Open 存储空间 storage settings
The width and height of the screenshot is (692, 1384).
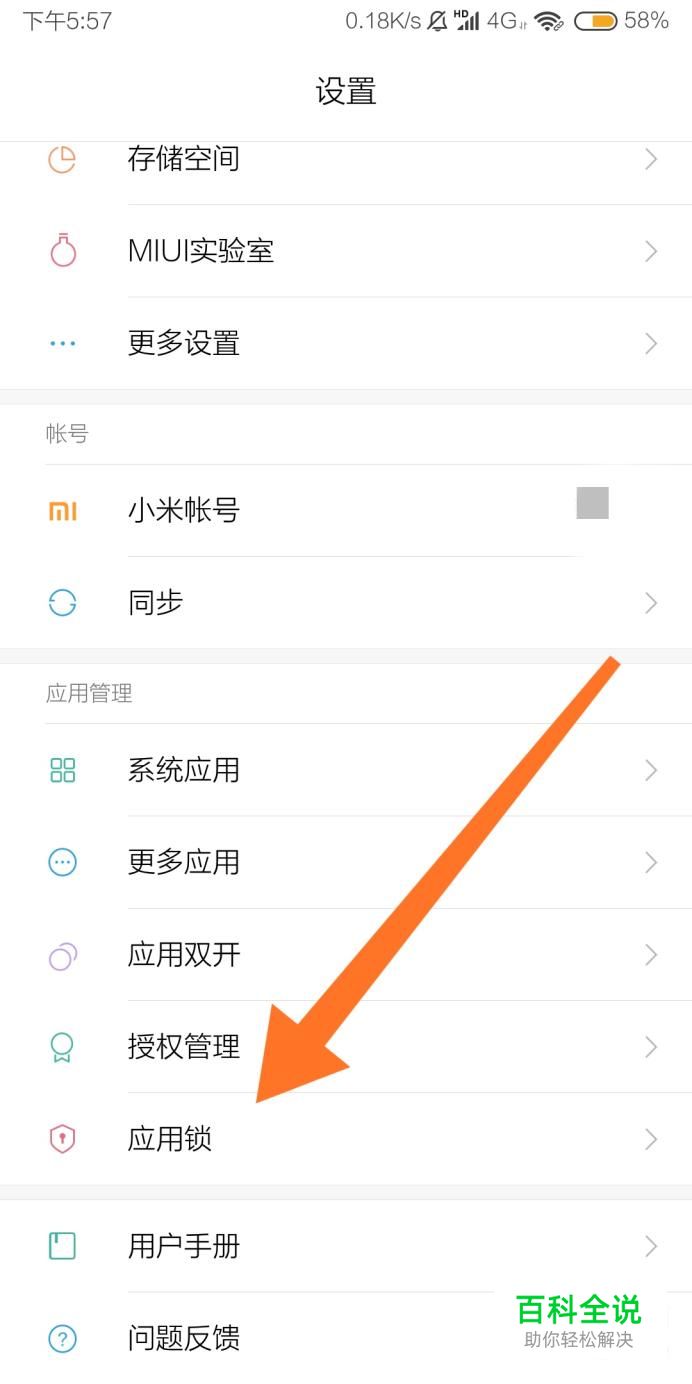(184, 160)
